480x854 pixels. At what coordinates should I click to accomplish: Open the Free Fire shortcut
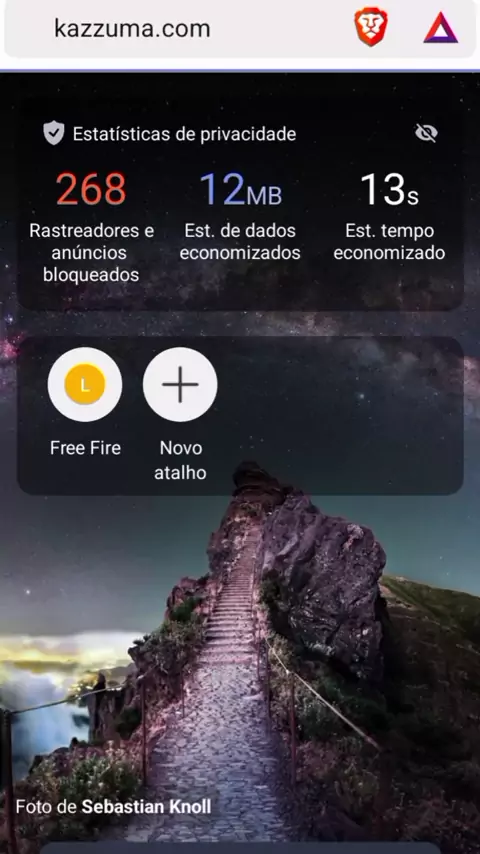[x=85, y=385]
